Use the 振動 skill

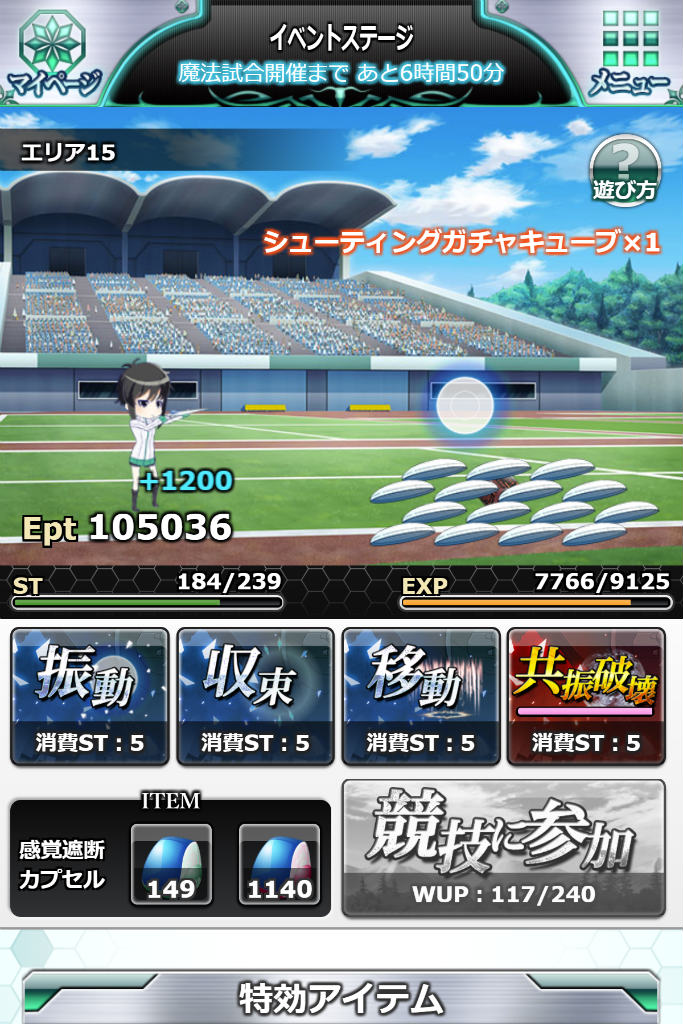tap(90, 696)
